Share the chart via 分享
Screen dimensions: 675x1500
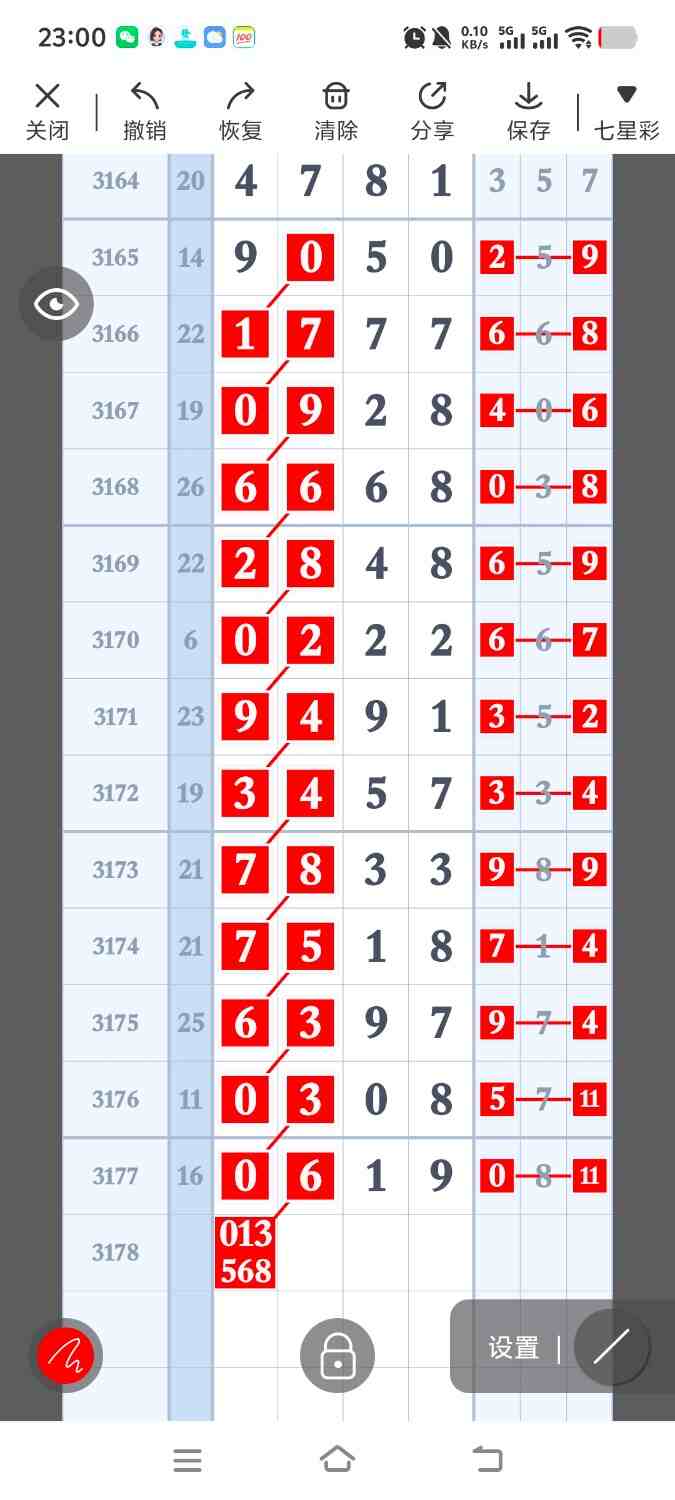(x=432, y=111)
